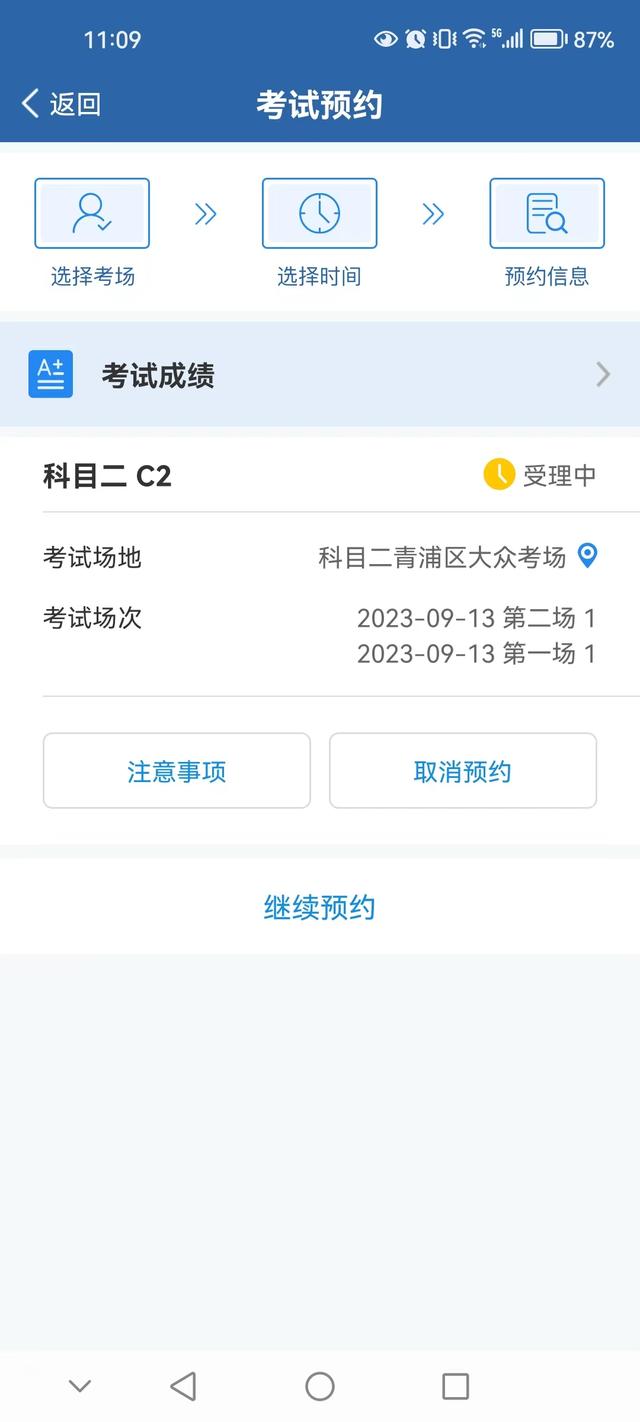Tap 取消预约 to cancel the booking
The width and height of the screenshot is (640, 1422).
pyautogui.click(x=463, y=771)
